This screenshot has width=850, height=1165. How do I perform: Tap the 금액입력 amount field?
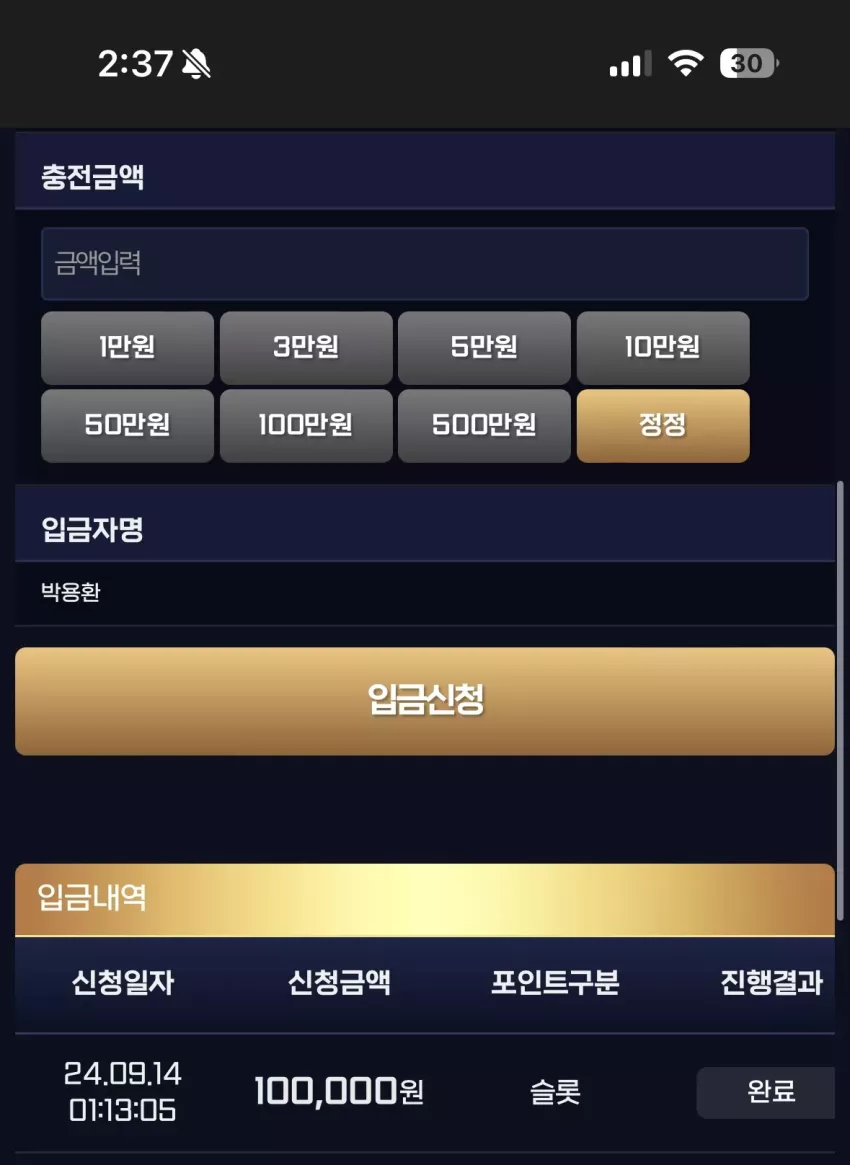(424, 264)
